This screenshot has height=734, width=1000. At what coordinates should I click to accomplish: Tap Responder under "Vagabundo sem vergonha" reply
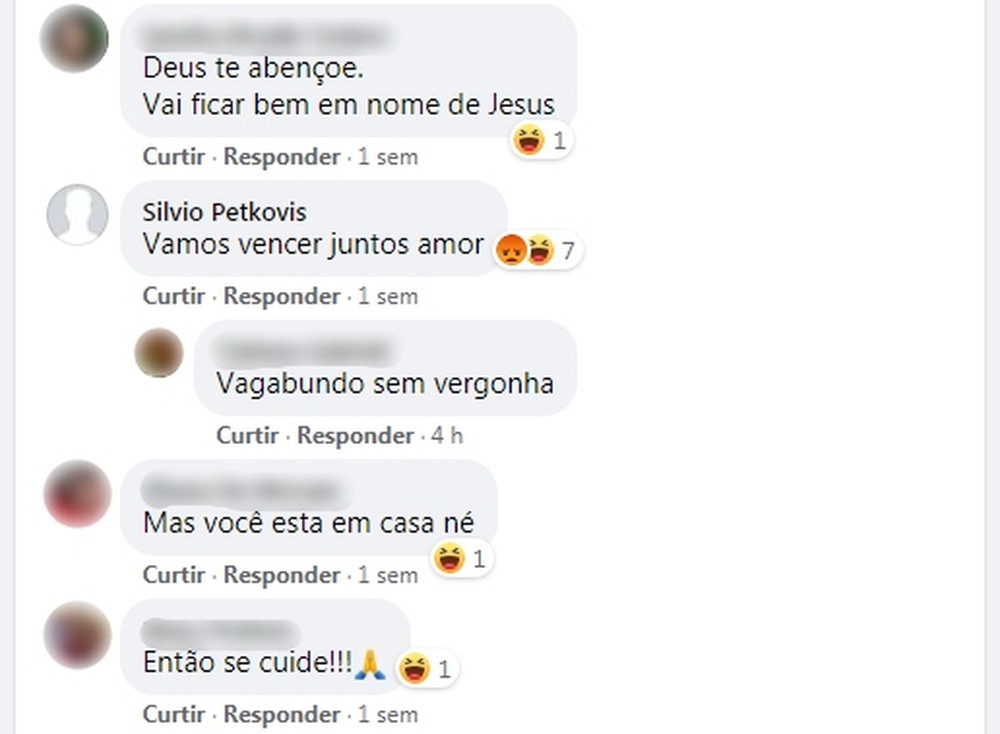[355, 436]
